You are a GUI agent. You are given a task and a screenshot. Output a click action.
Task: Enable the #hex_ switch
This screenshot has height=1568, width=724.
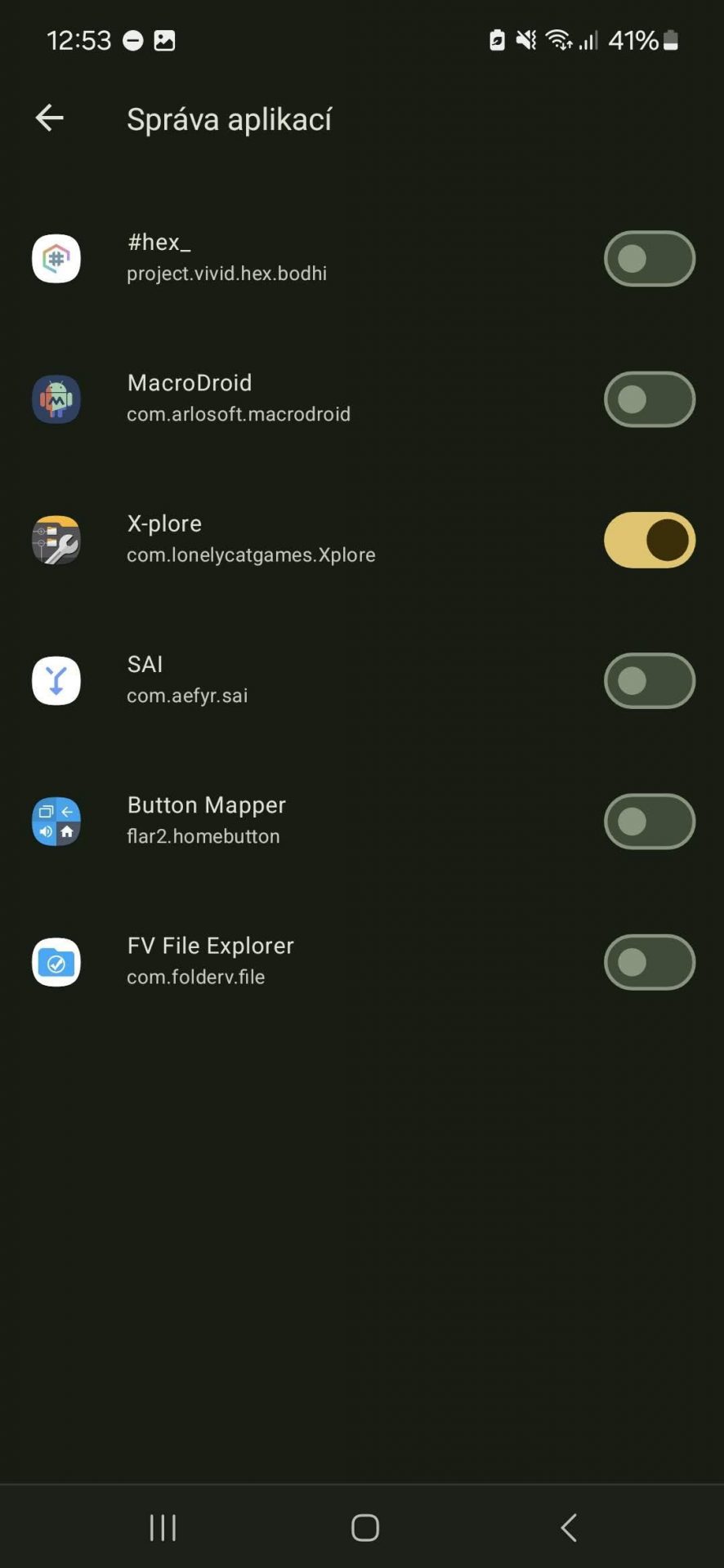click(x=649, y=259)
